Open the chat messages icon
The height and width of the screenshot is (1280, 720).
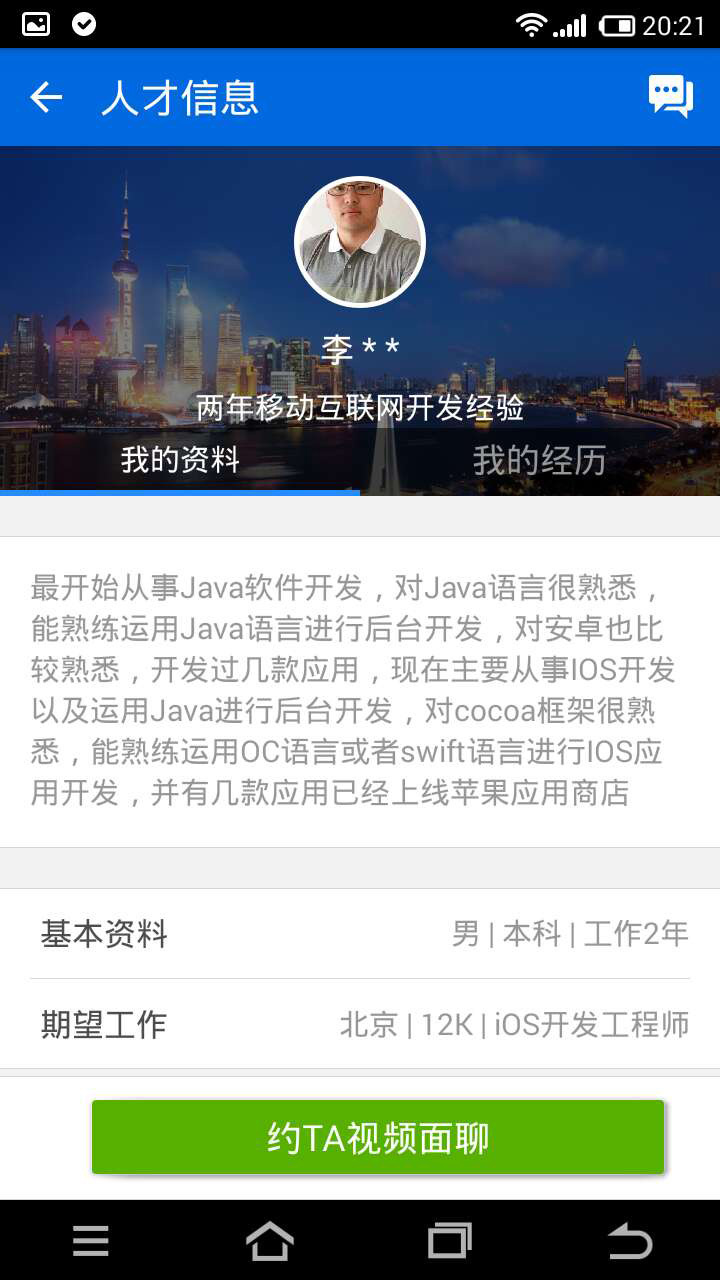(670, 97)
